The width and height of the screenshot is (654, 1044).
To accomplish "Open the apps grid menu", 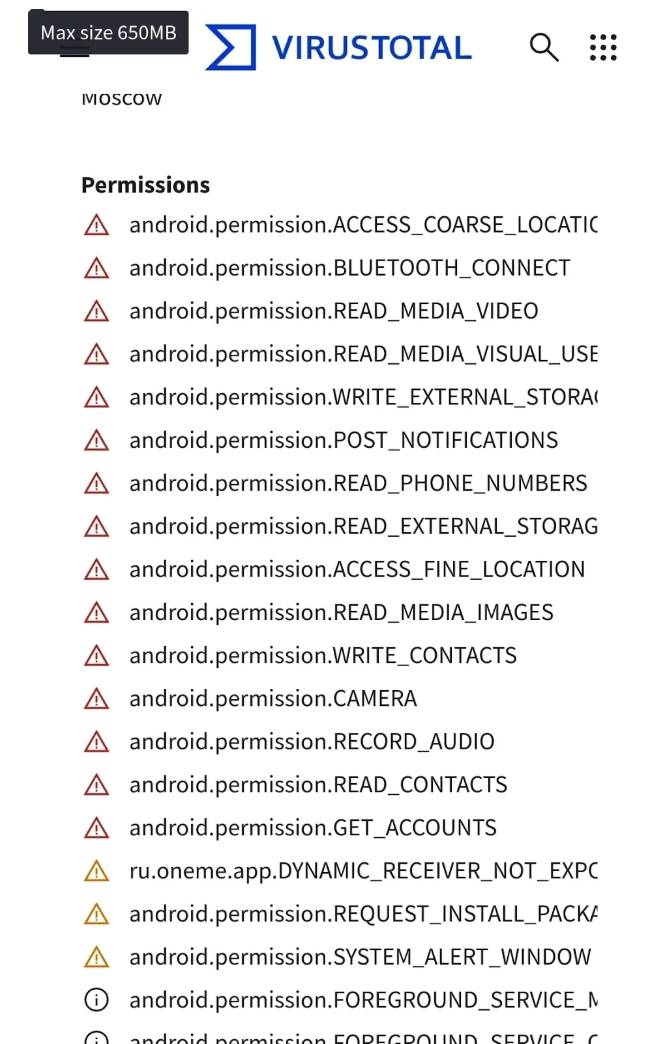I will click(603, 47).
